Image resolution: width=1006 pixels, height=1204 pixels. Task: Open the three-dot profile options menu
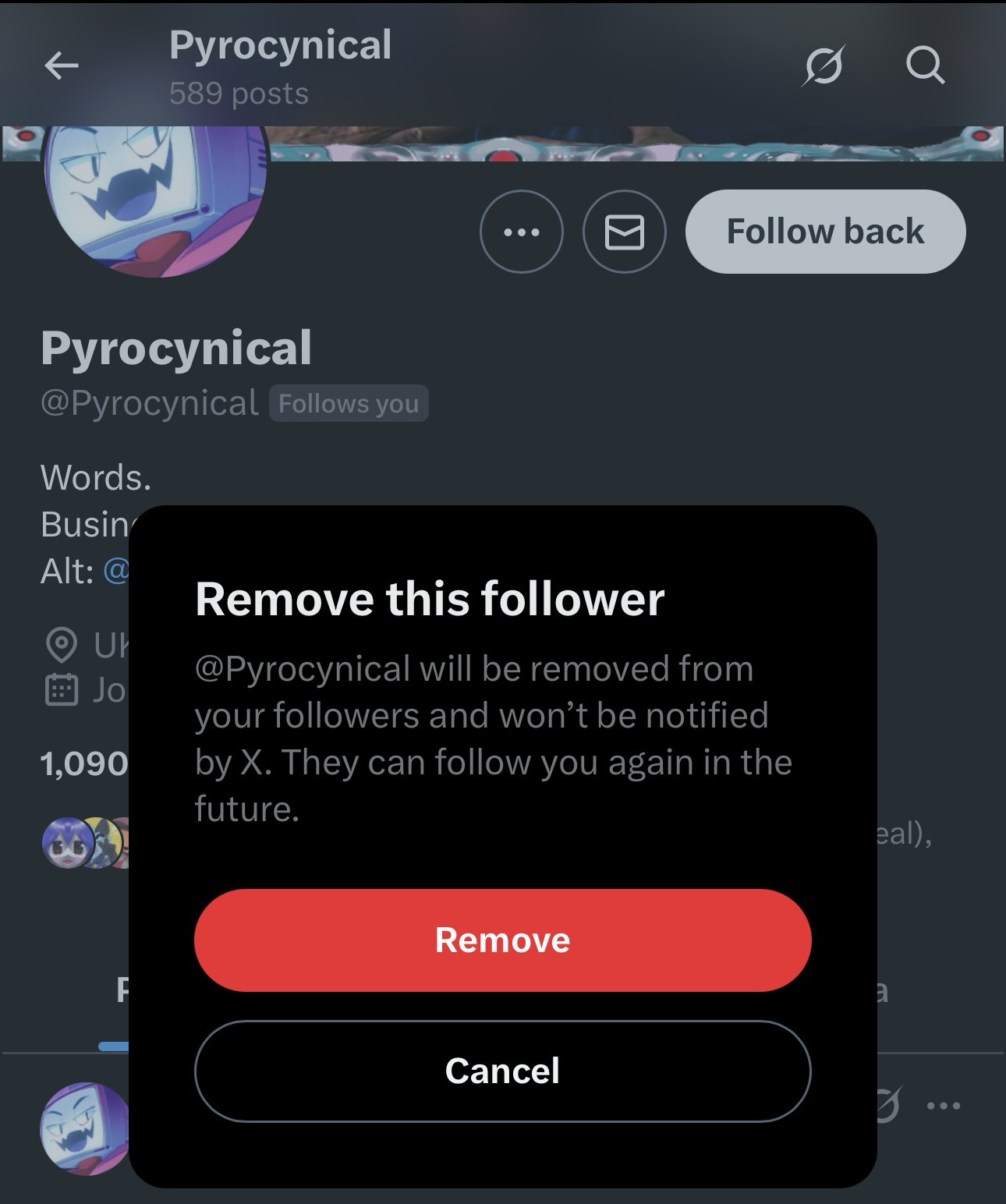point(521,232)
